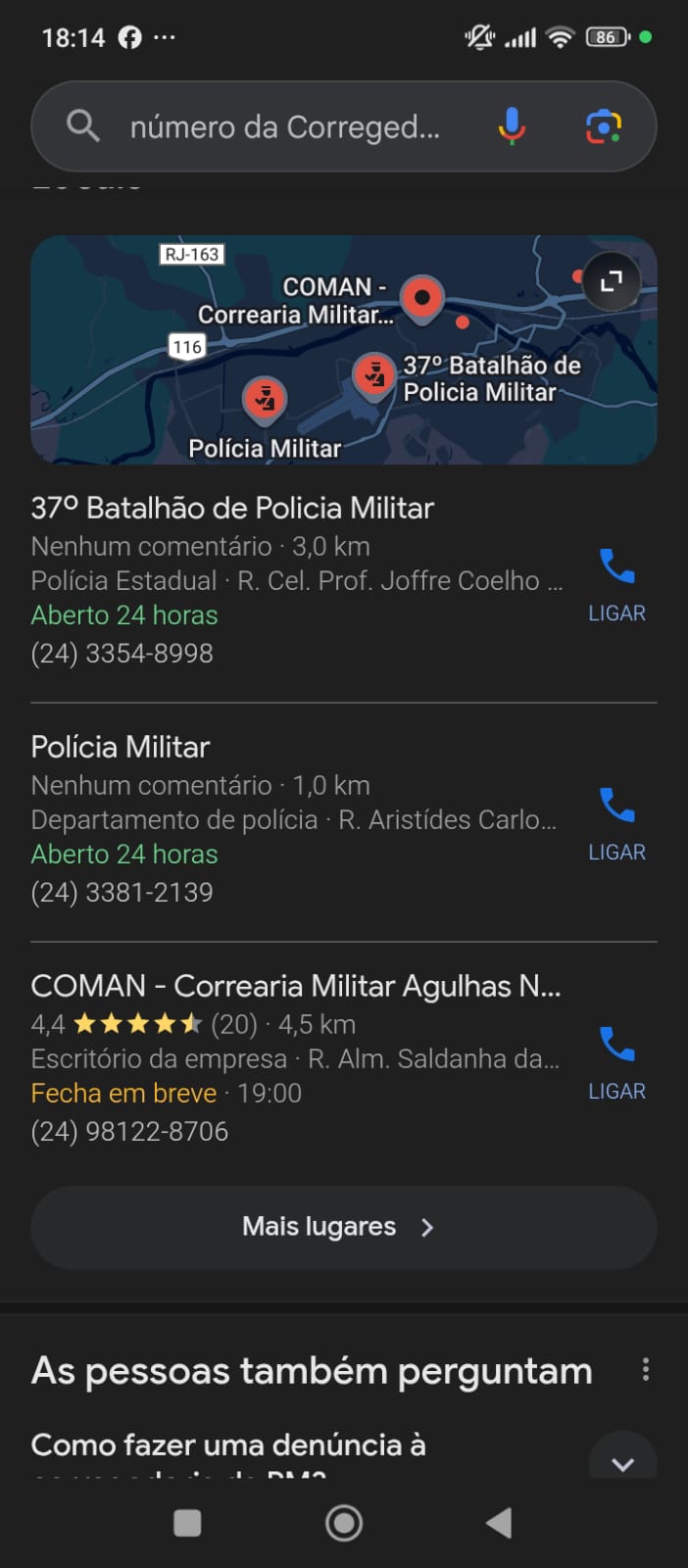Show more places with Mais lugares
This screenshot has height=1568, width=688.
[x=343, y=1227]
